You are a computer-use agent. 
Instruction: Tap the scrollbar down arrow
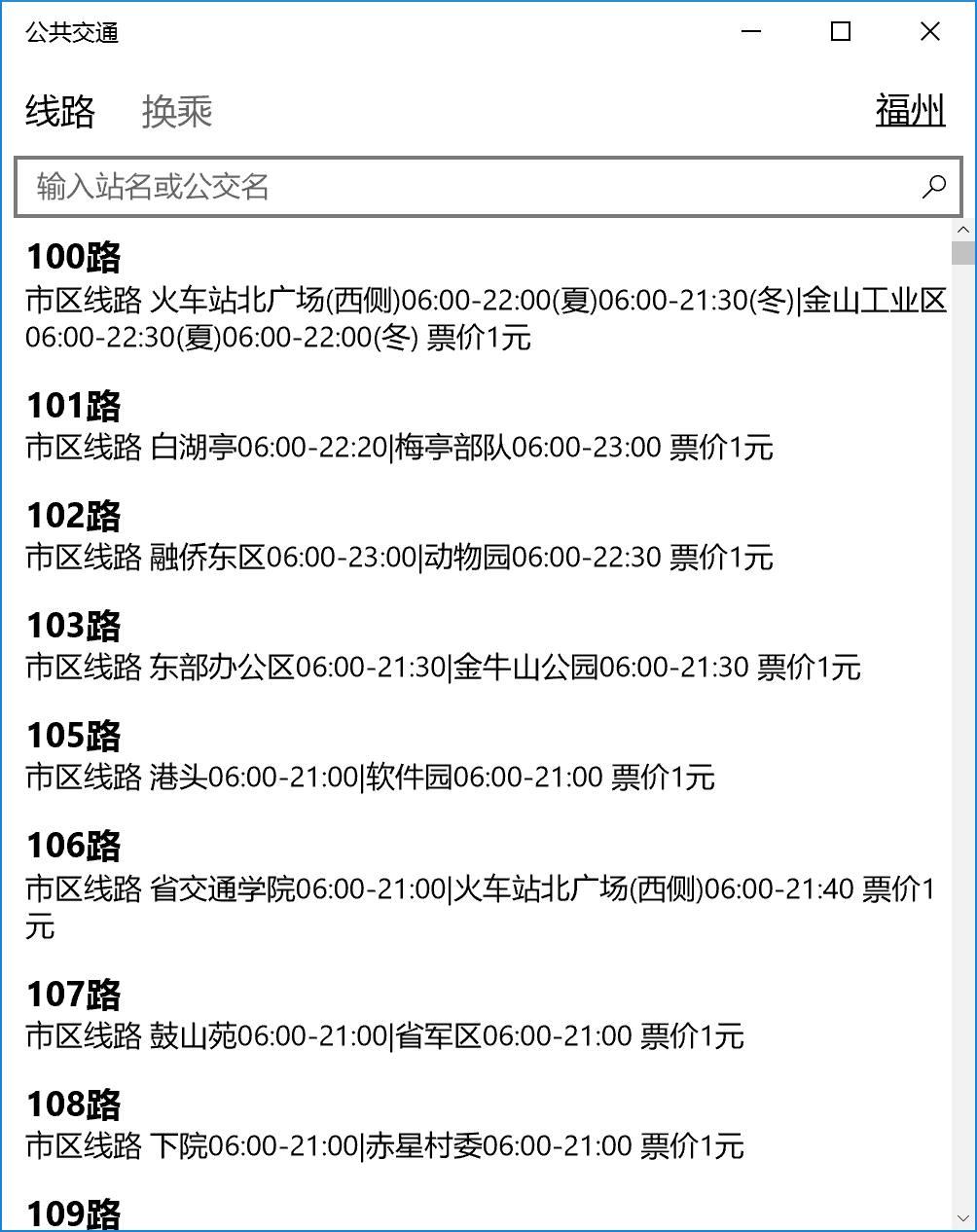coord(963,1217)
